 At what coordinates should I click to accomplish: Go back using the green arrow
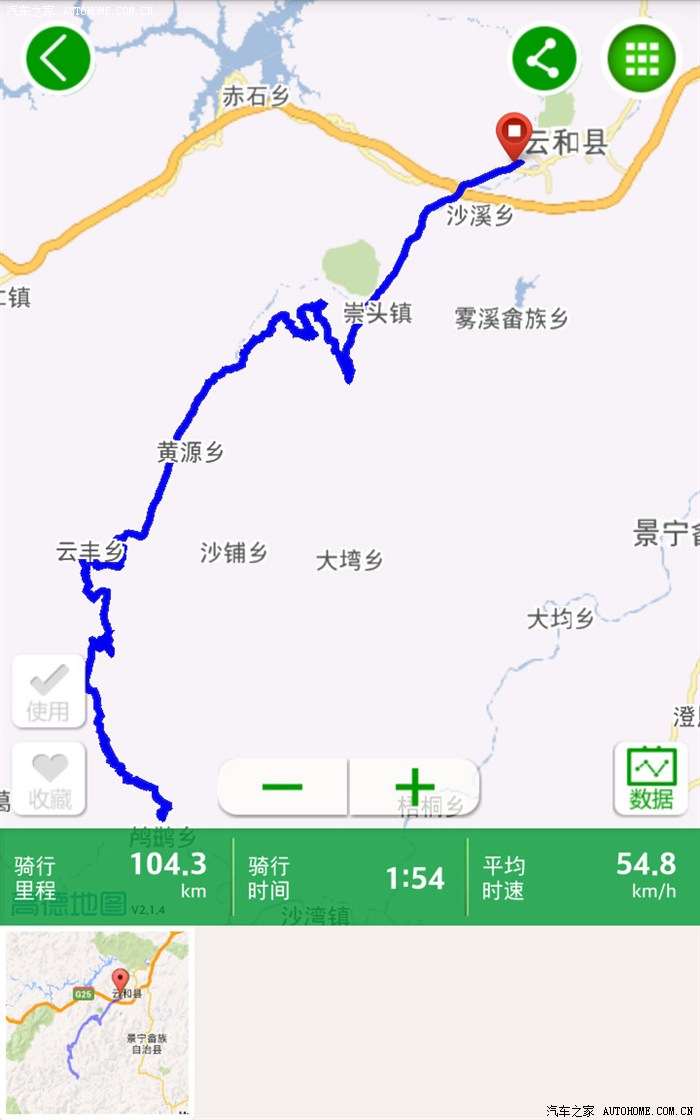[x=58, y=59]
